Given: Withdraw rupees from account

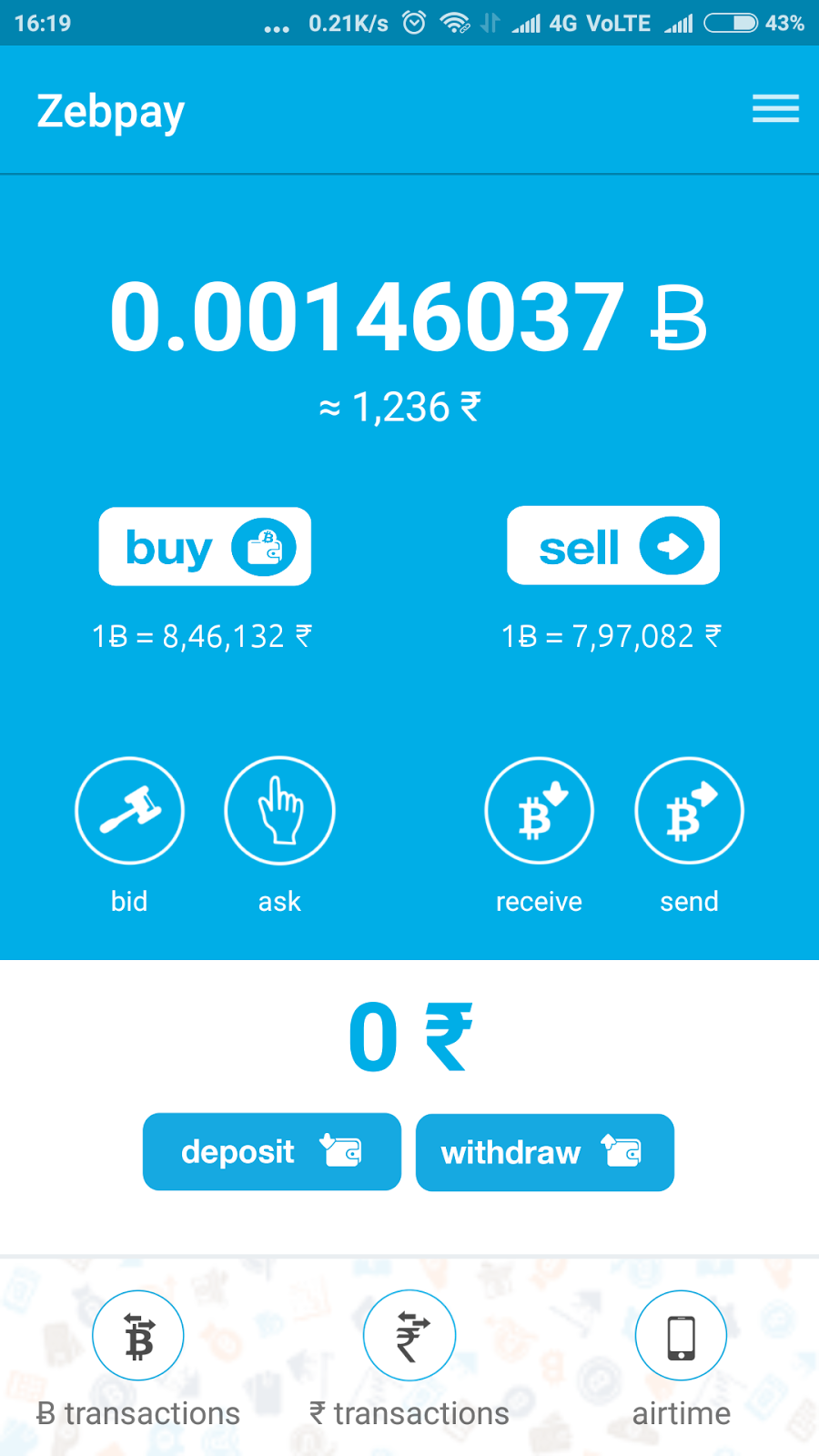Looking at the screenshot, I should [x=545, y=1152].
